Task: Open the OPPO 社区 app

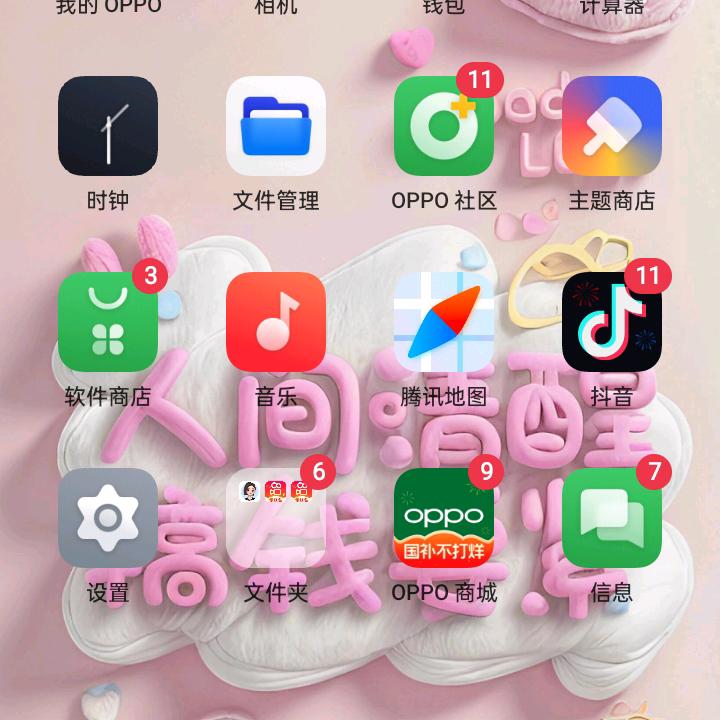Action: click(x=444, y=126)
